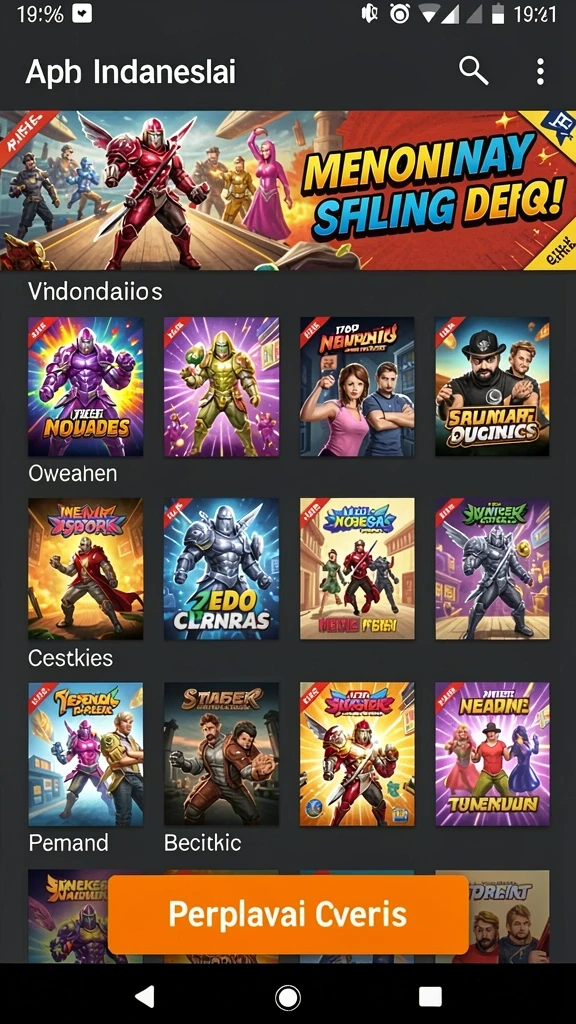The width and height of the screenshot is (576, 1024).
Task: Go to the home screen
Action: tap(288, 997)
